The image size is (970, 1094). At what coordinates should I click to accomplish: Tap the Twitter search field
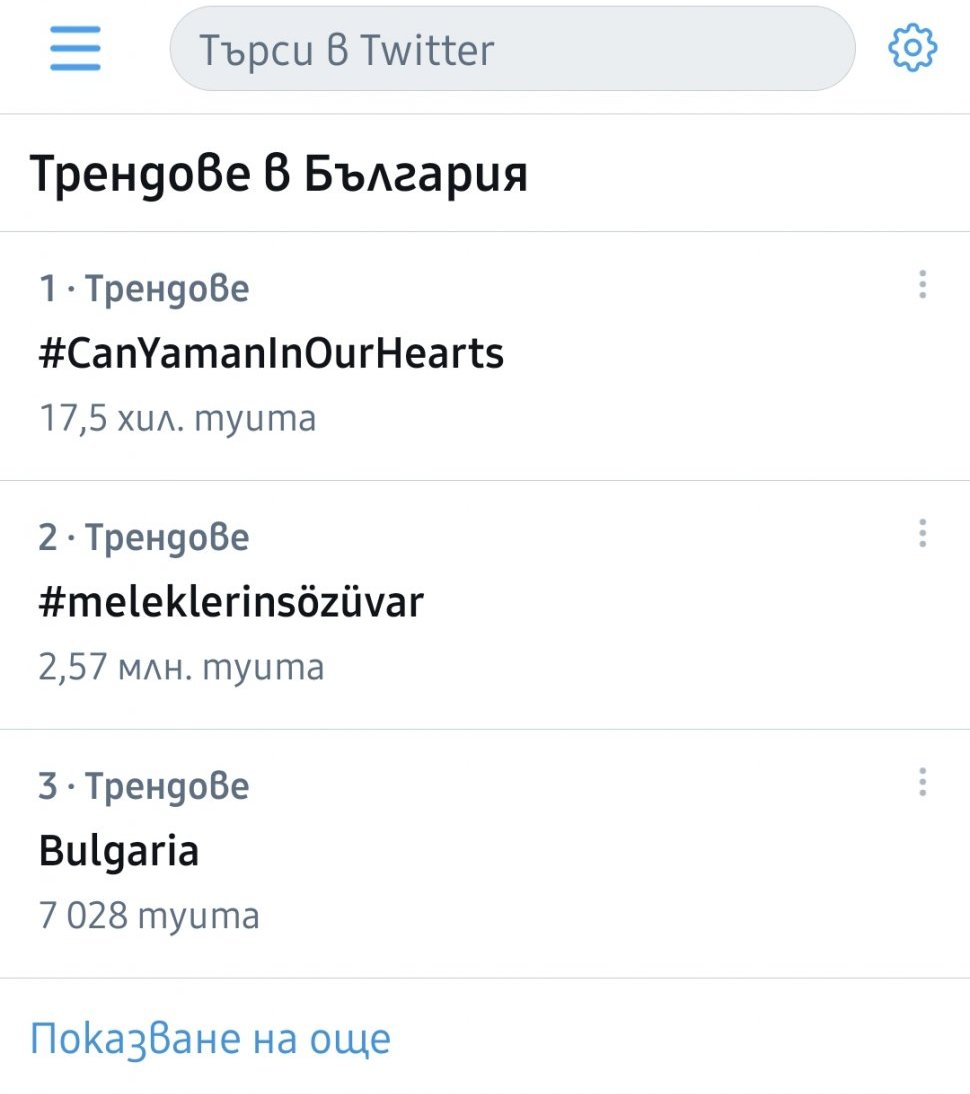click(x=512, y=49)
